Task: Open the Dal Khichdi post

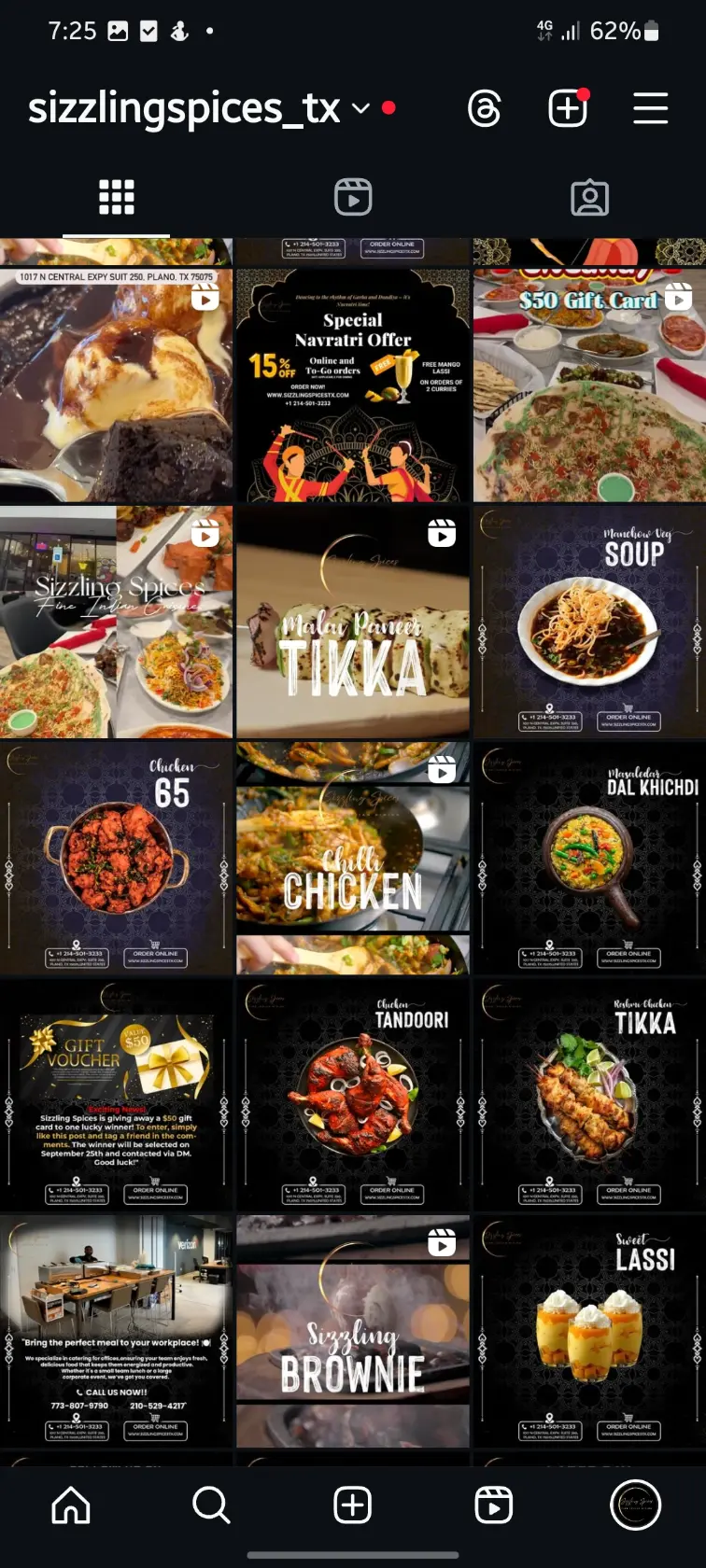Action: pos(589,859)
